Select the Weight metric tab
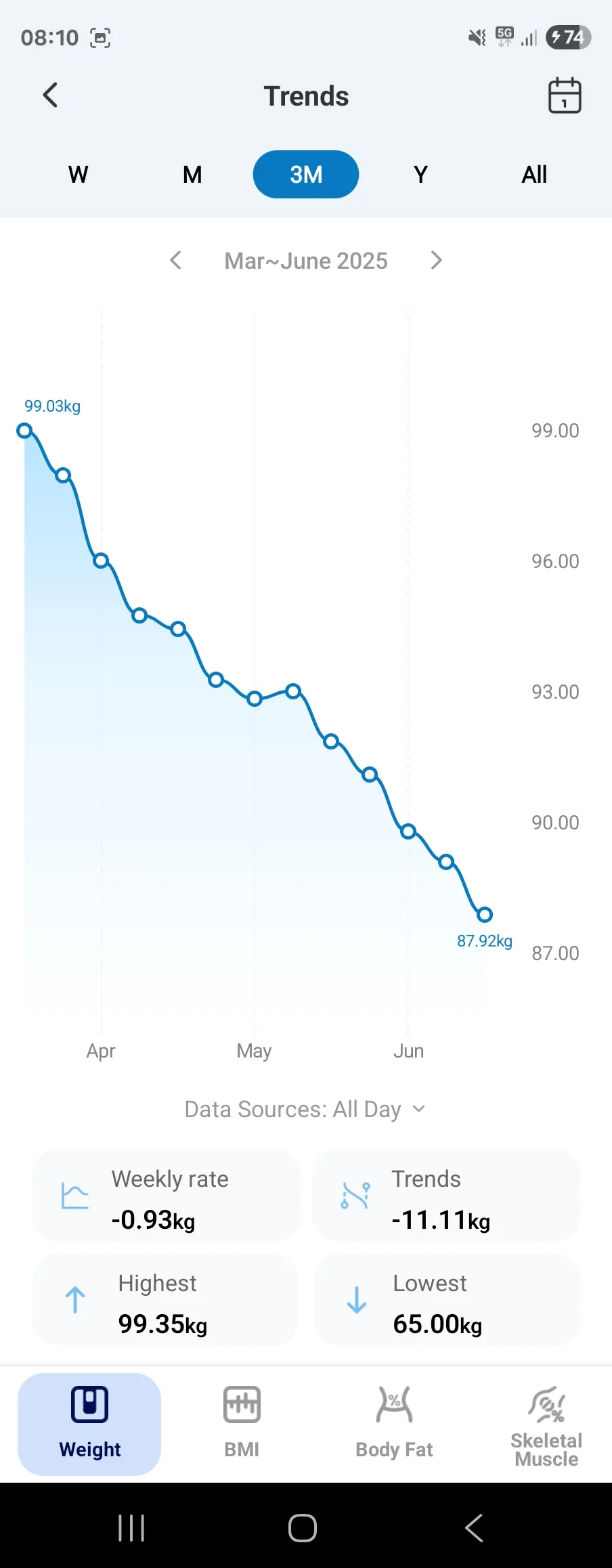The height and width of the screenshot is (1568, 612). point(89,1424)
